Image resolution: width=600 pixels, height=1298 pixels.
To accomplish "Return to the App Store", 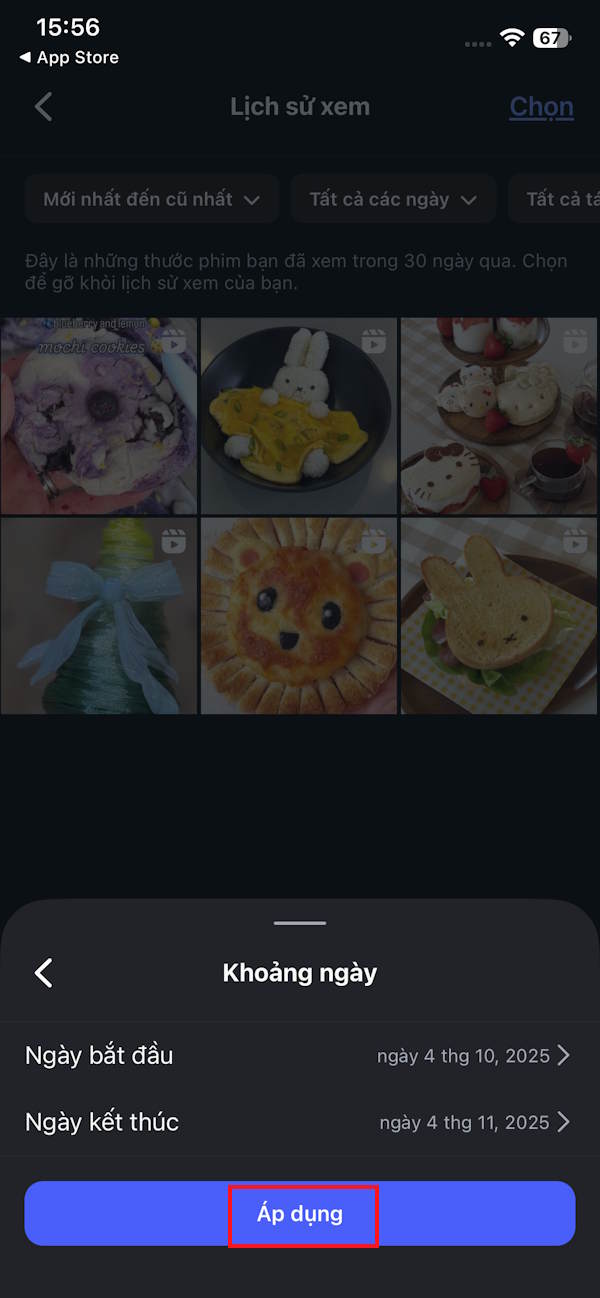I will (68, 58).
